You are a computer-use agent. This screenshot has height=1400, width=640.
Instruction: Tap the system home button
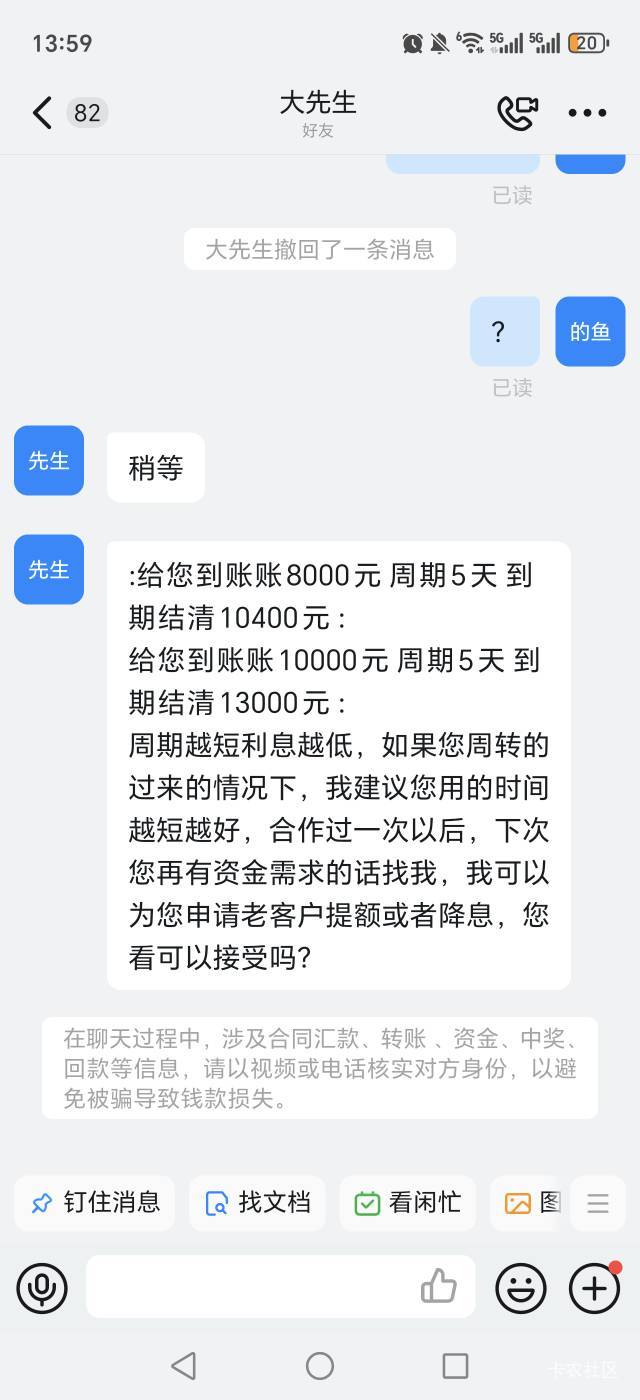click(x=320, y=1365)
